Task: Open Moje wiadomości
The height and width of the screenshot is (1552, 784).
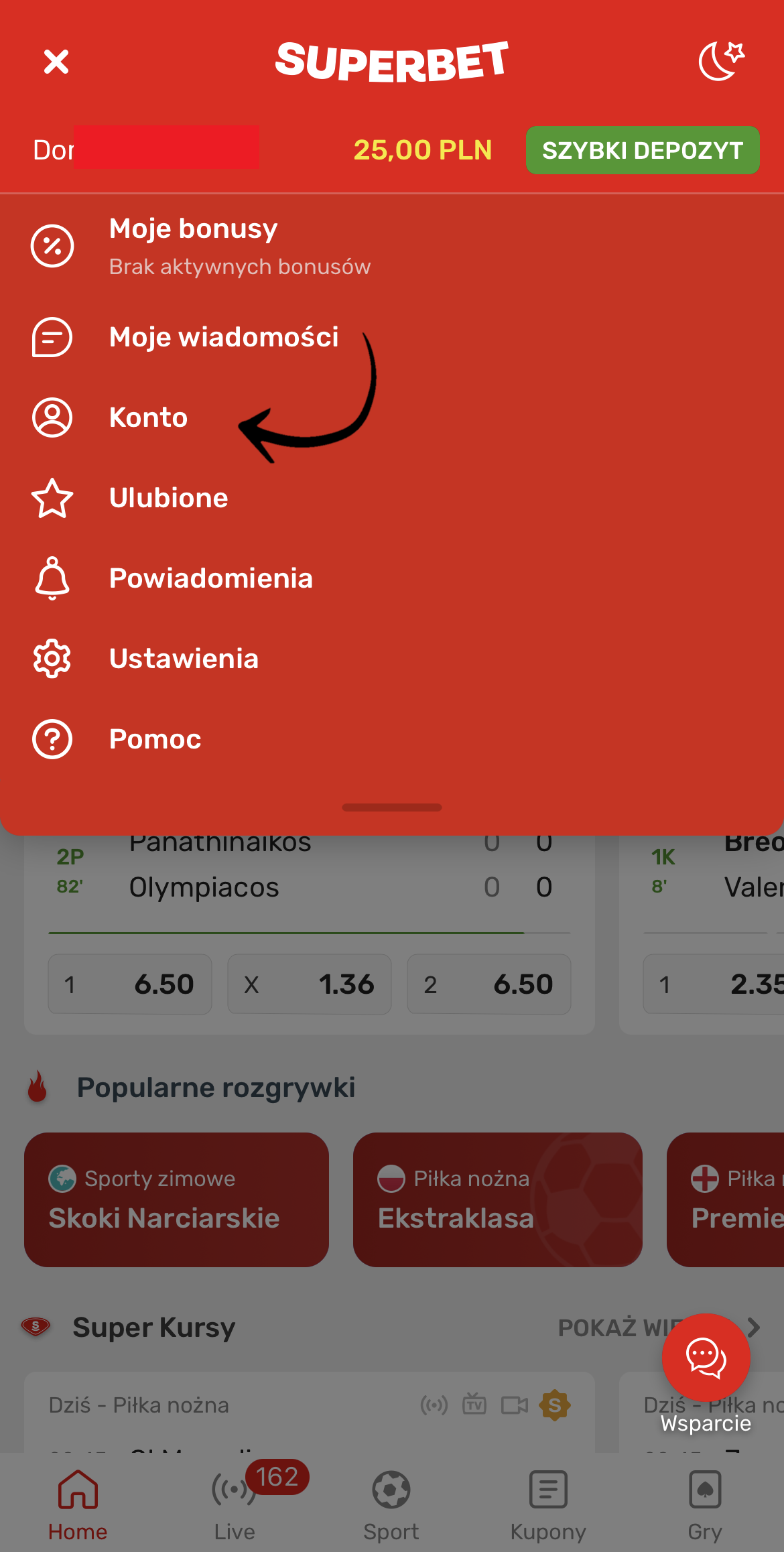Action: point(392,337)
